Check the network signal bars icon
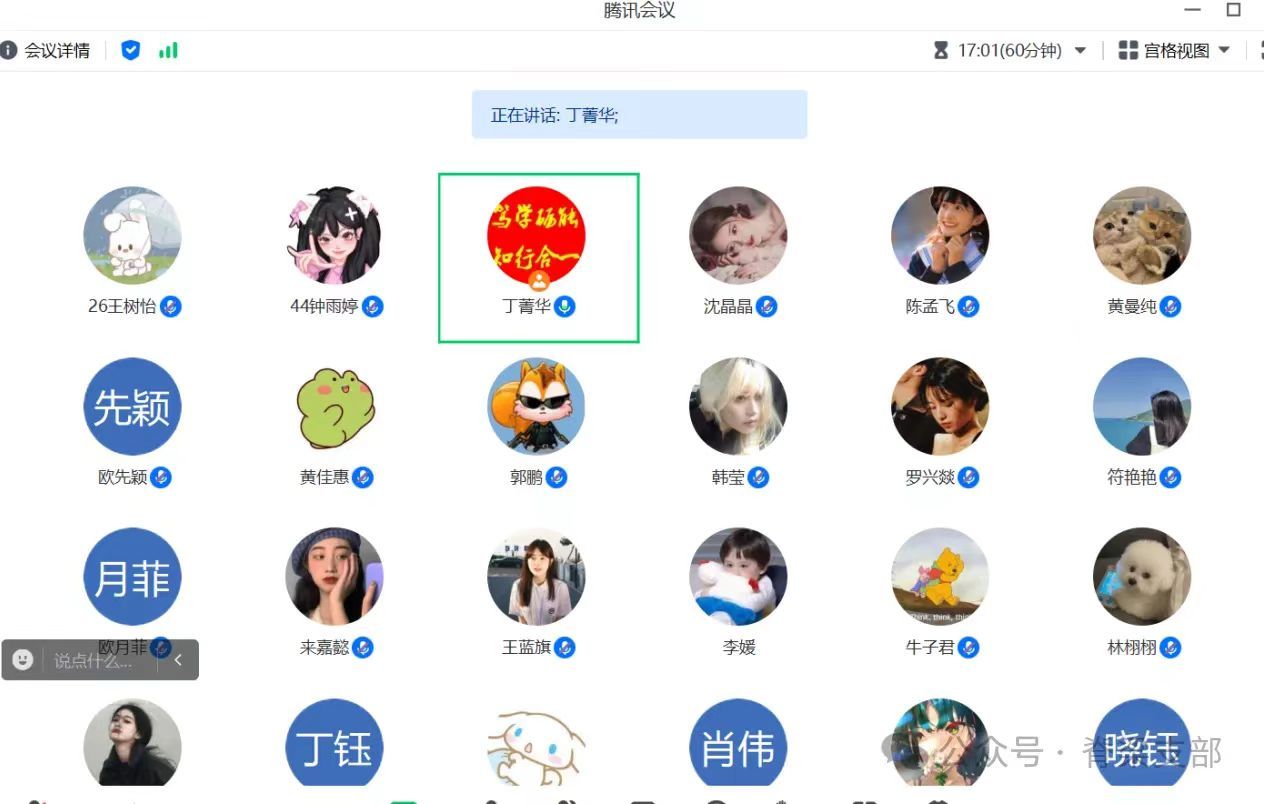This screenshot has height=804, width=1264. coord(168,50)
